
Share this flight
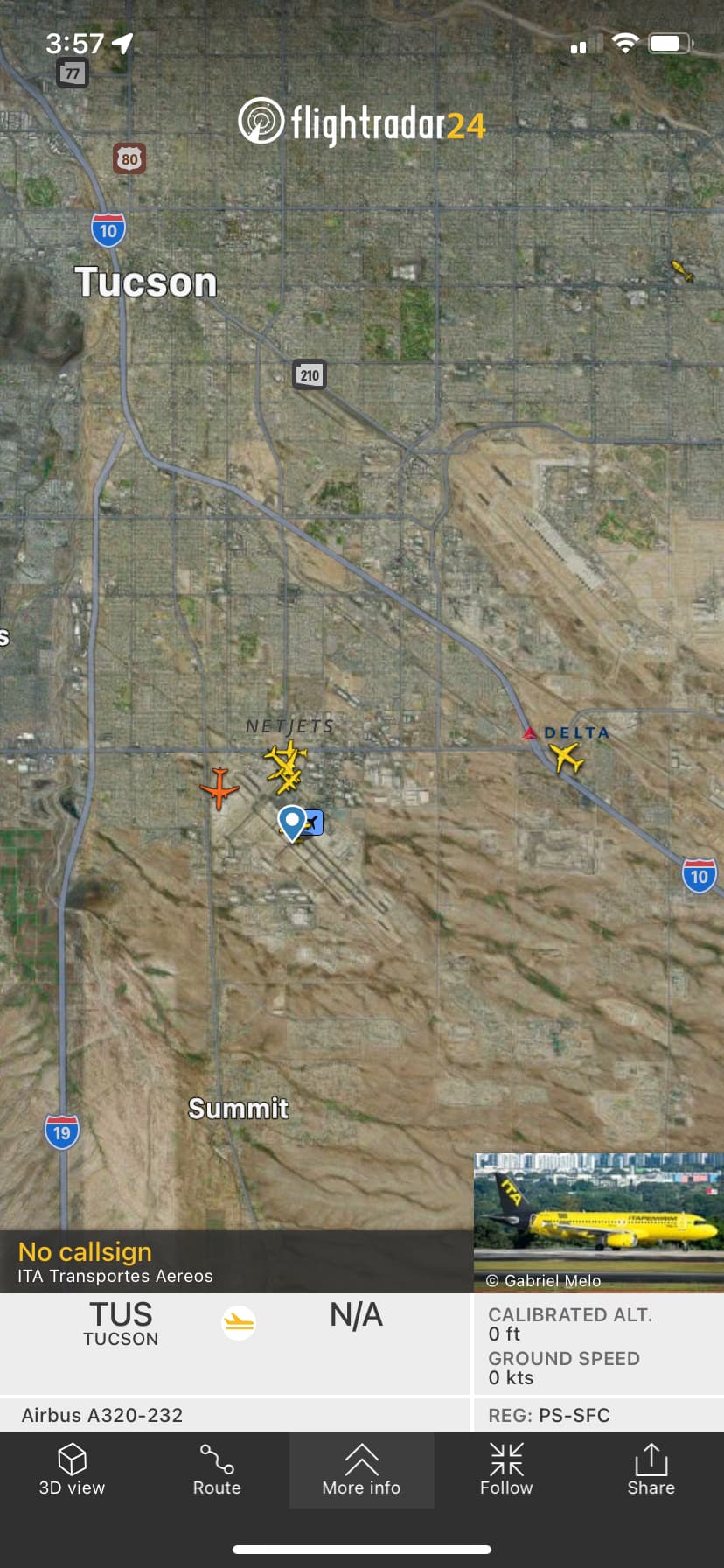[x=651, y=1470]
